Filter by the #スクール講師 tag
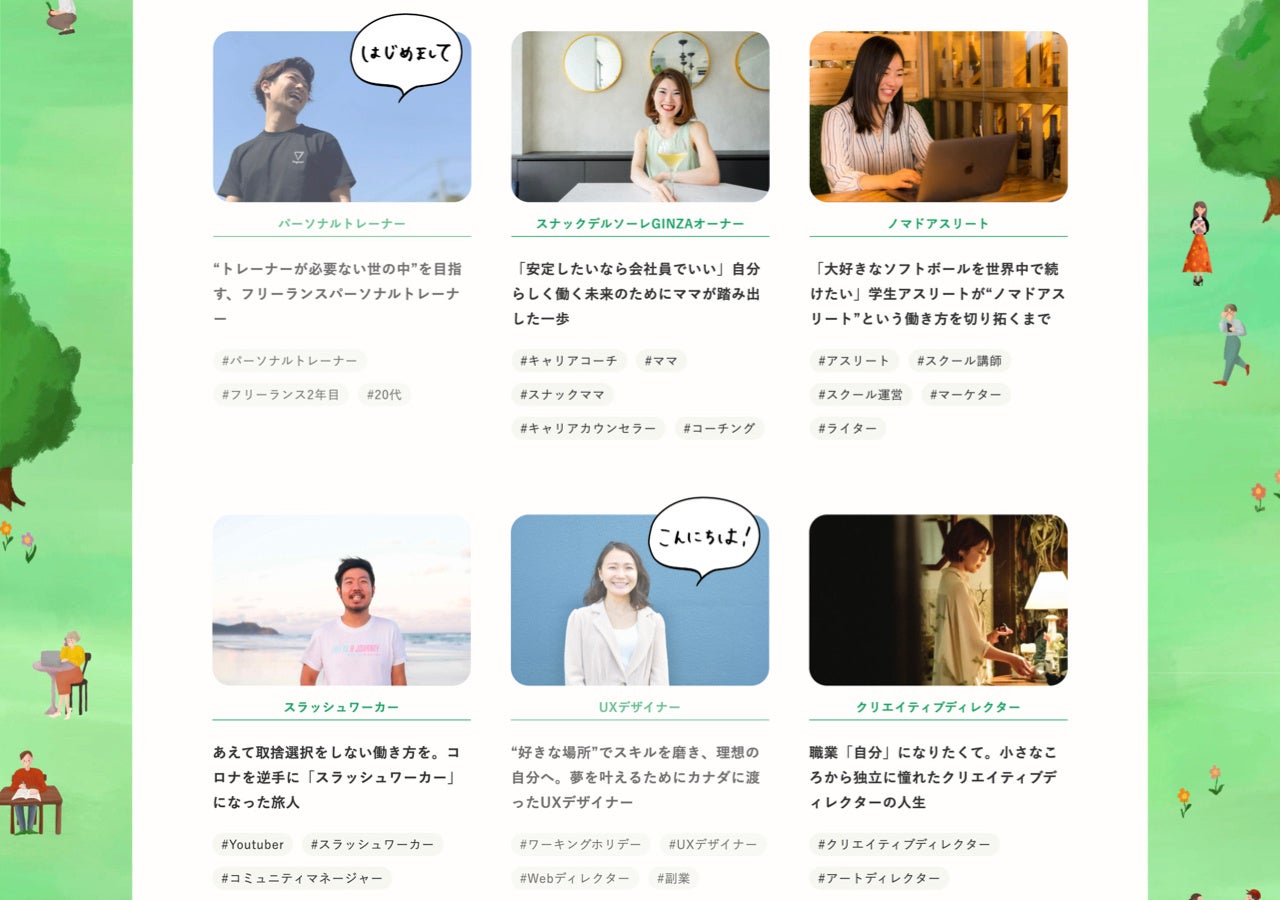Image resolution: width=1280 pixels, height=900 pixels. [x=959, y=361]
